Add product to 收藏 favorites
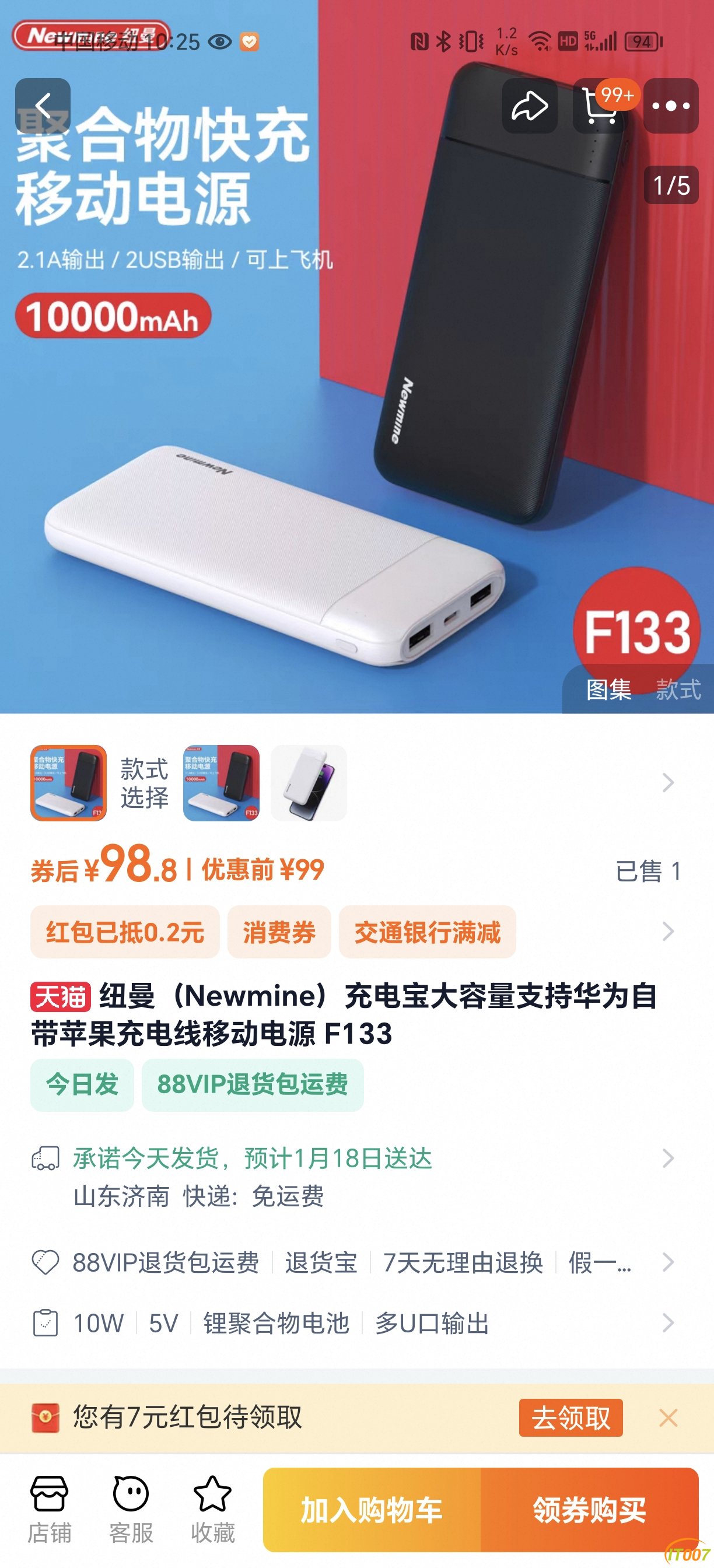The image size is (714, 1568). point(212,1508)
